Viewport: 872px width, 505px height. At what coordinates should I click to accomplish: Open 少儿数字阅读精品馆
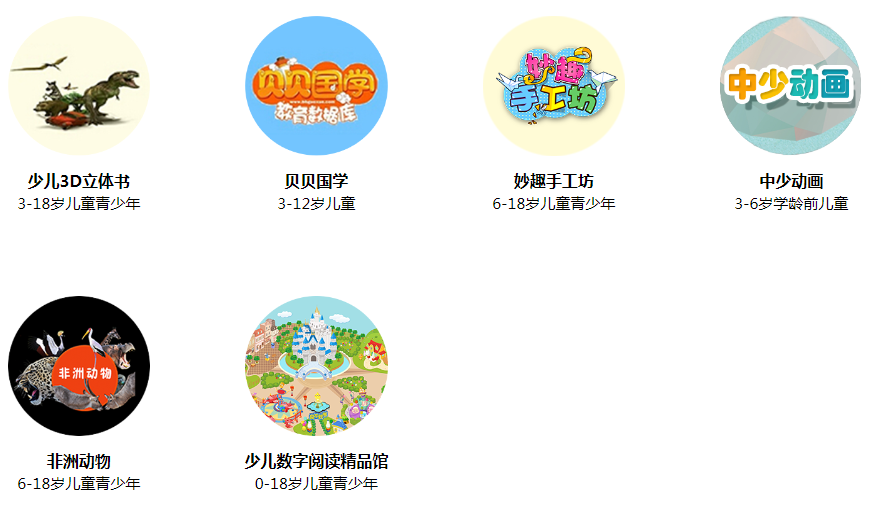tap(316, 366)
